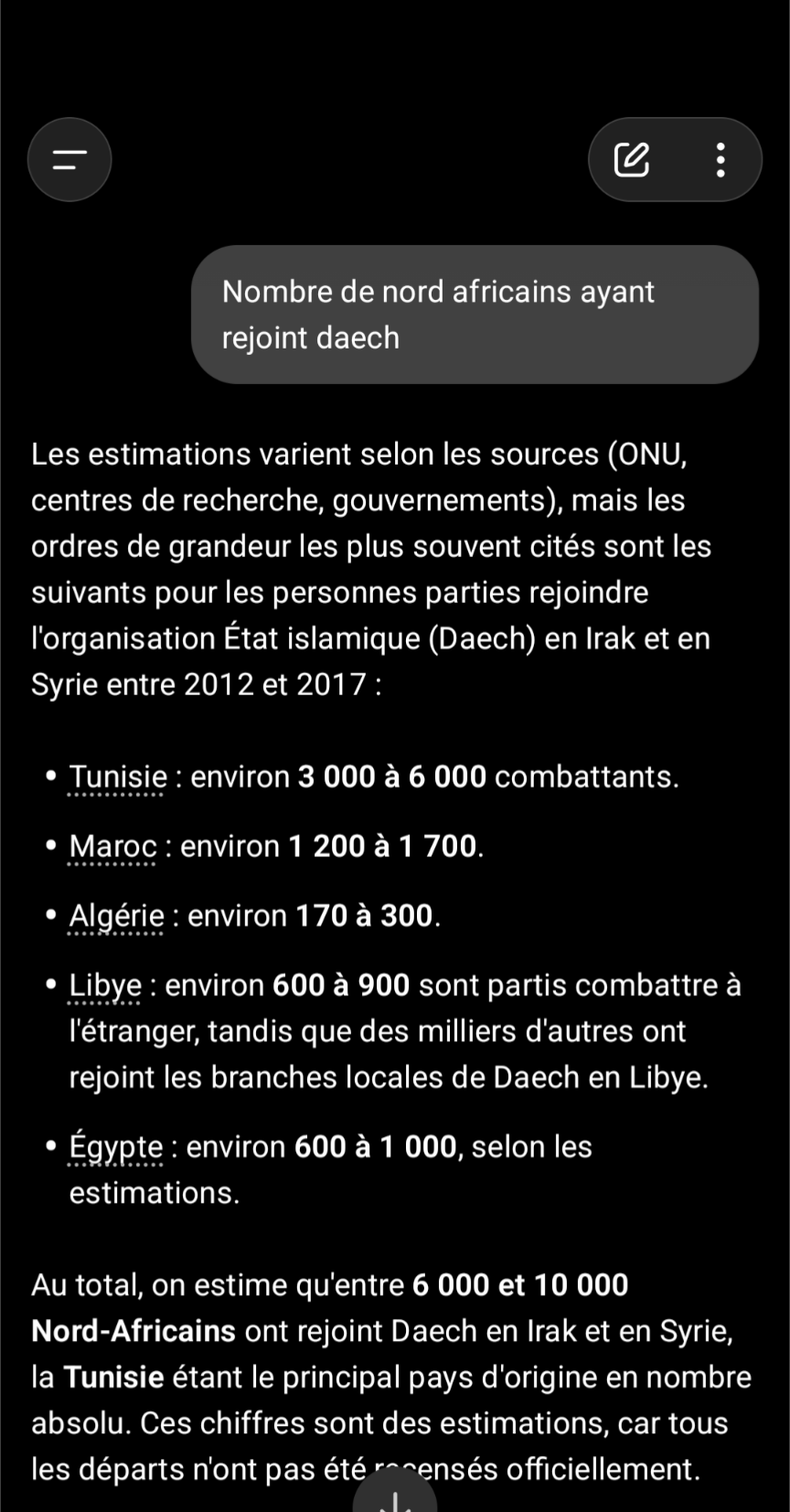Screen dimensions: 790x1512
Task: Tap the underlined Libye link
Action: [x=105, y=986]
